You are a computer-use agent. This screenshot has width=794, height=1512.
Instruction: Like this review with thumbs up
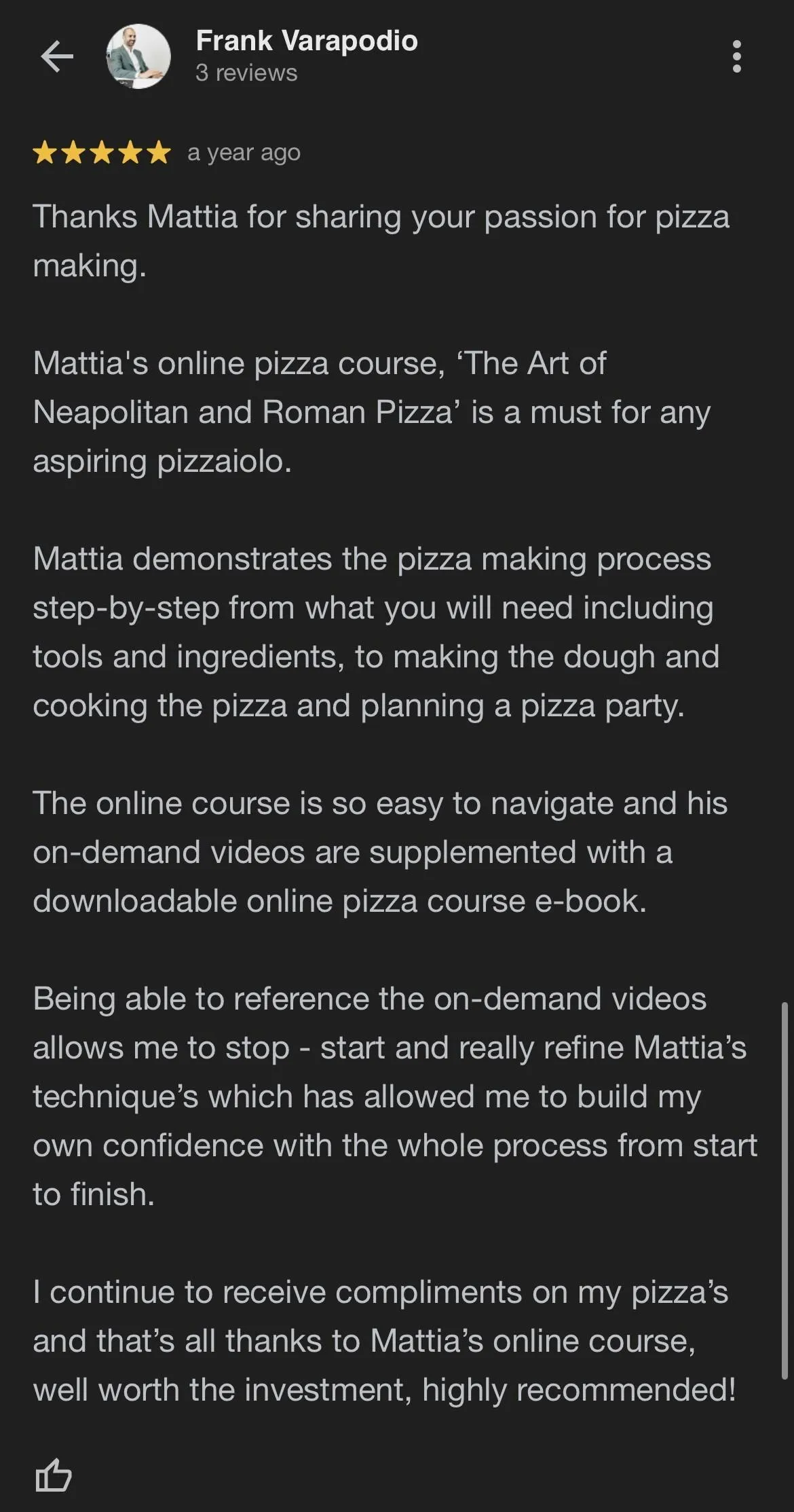(53, 1474)
